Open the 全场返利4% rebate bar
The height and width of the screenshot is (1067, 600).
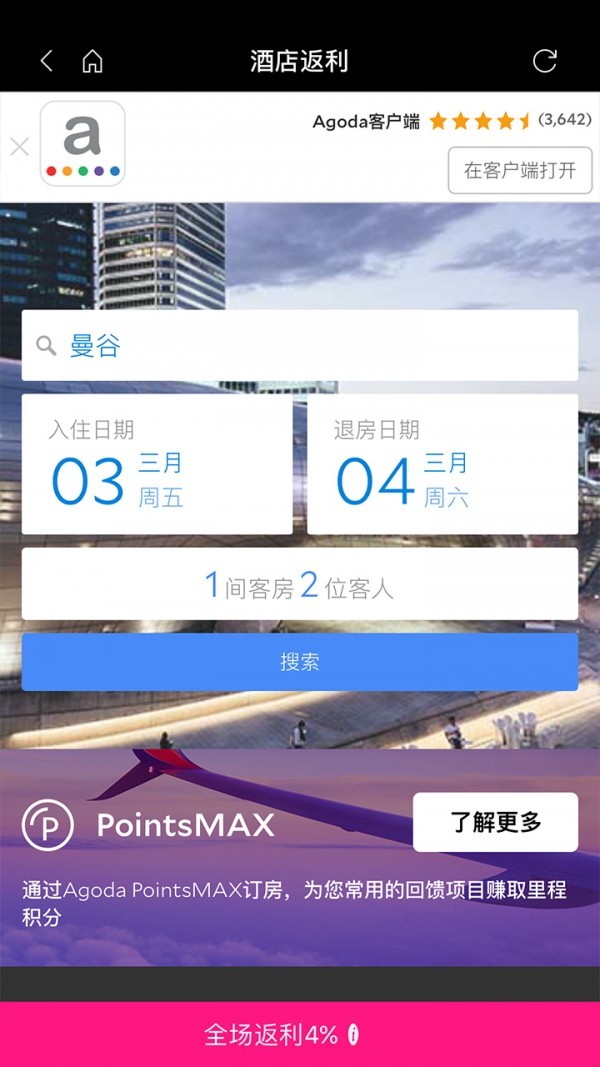pos(299,1035)
